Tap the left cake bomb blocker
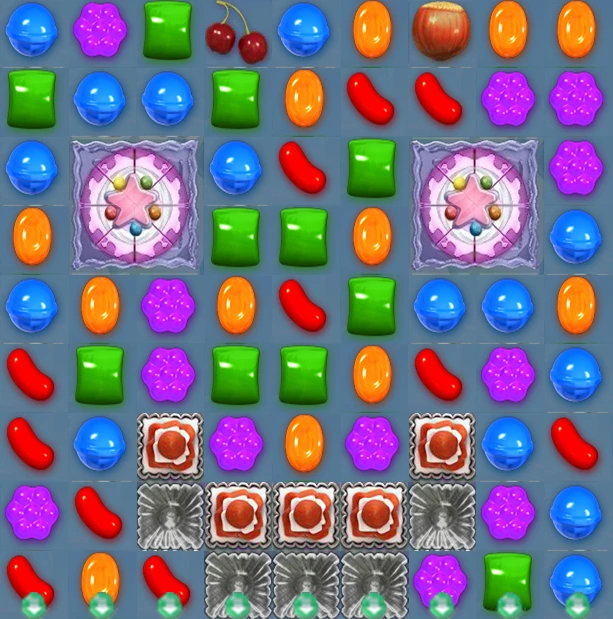Viewport: 613px width, 619px height. tap(136, 204)
